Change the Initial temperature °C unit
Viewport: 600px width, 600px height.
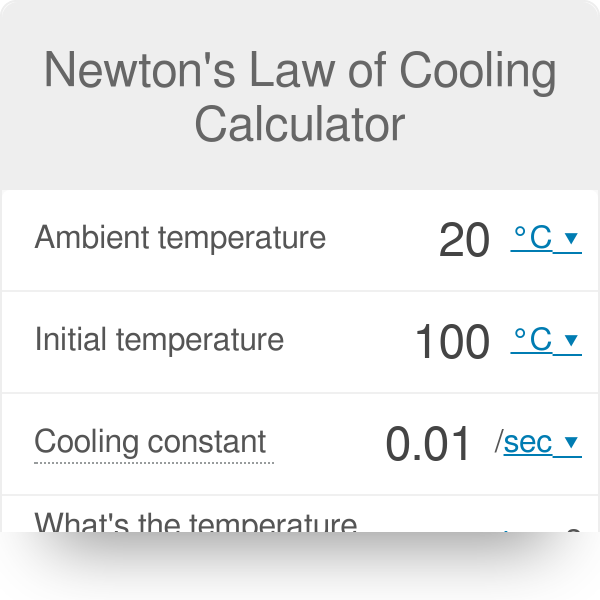tap(545, 340)
